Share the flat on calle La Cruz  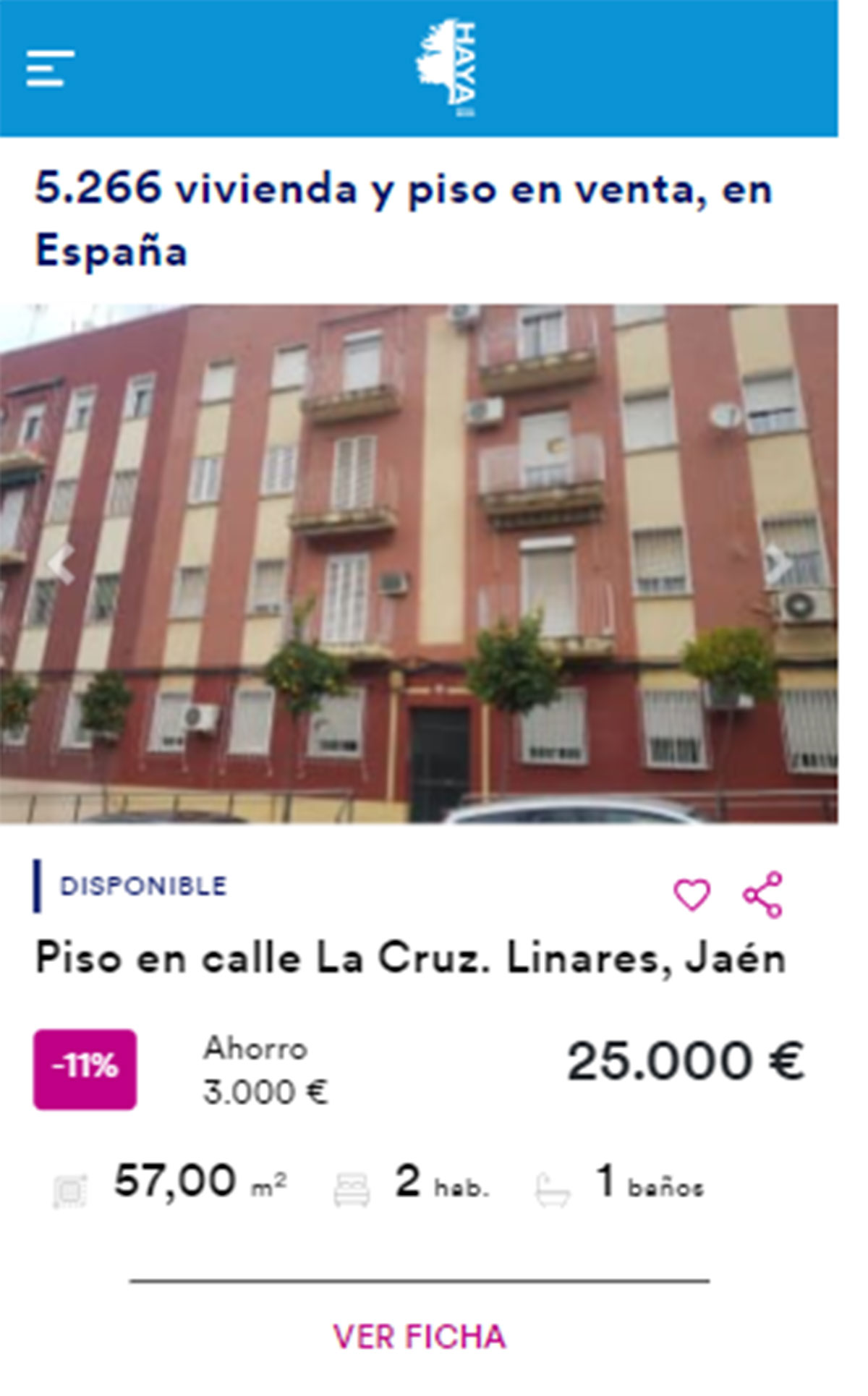(x=762, y=895)
